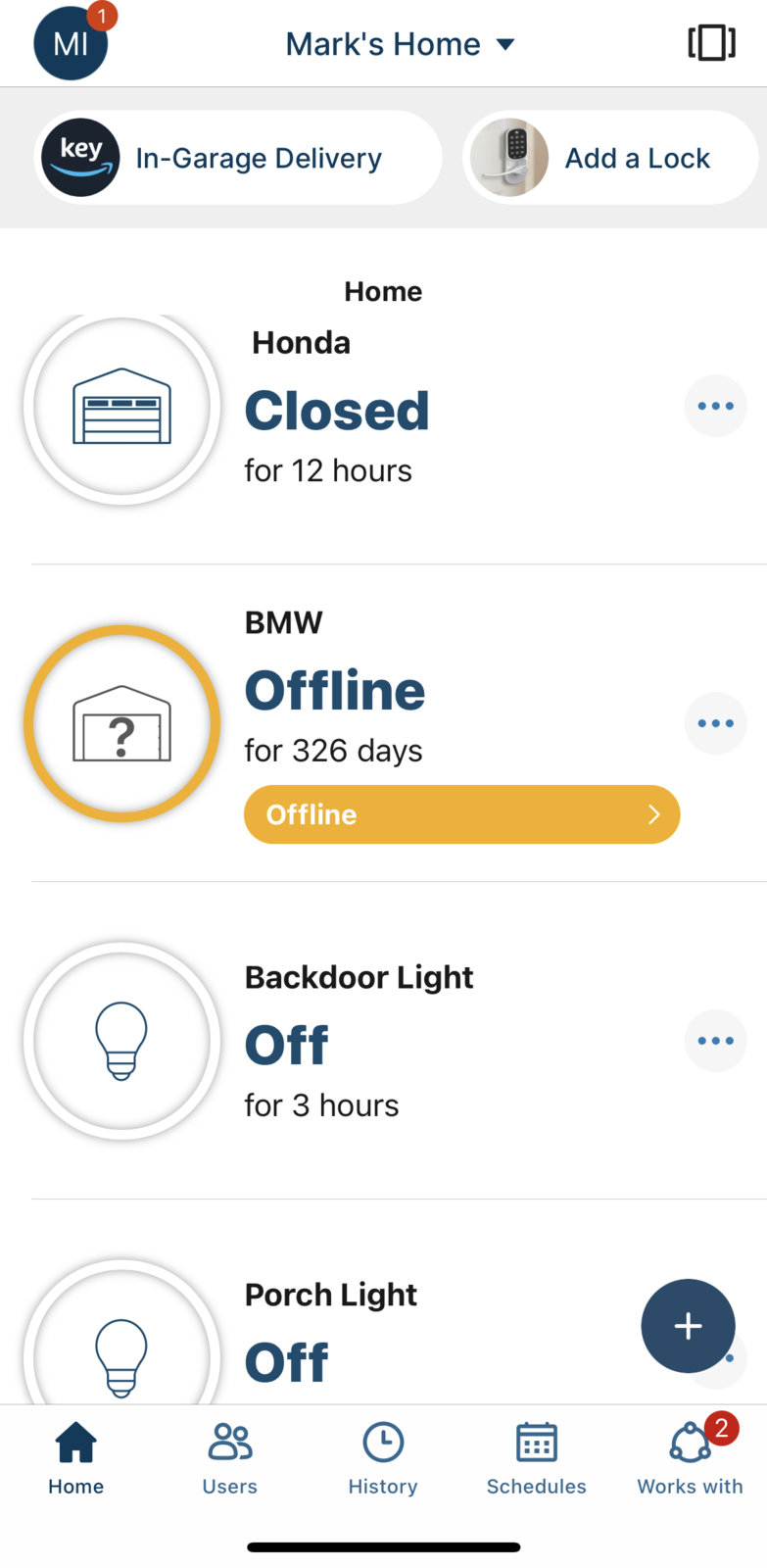Toggle the Backdoor Light bulb

point(122,1041)
